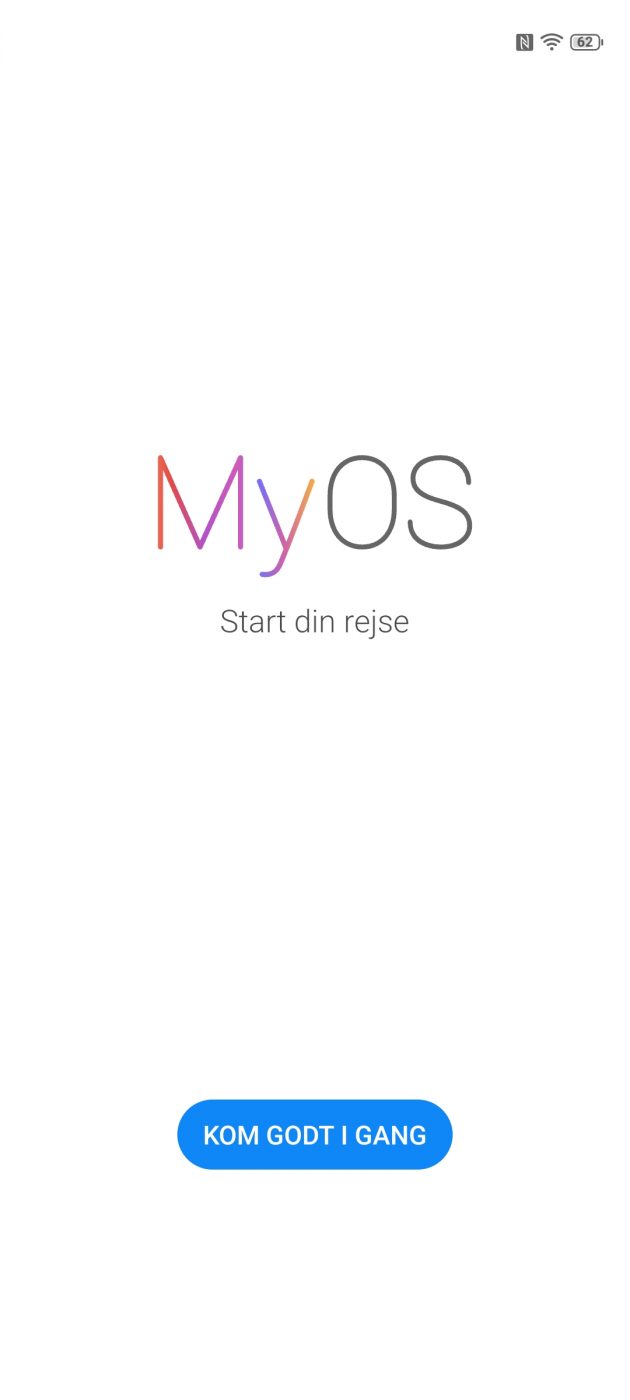Tap the KOM GODT I GANG button
Image resolution: width=630 pixels, height=1400 pixels.
tap(314, 1135)
